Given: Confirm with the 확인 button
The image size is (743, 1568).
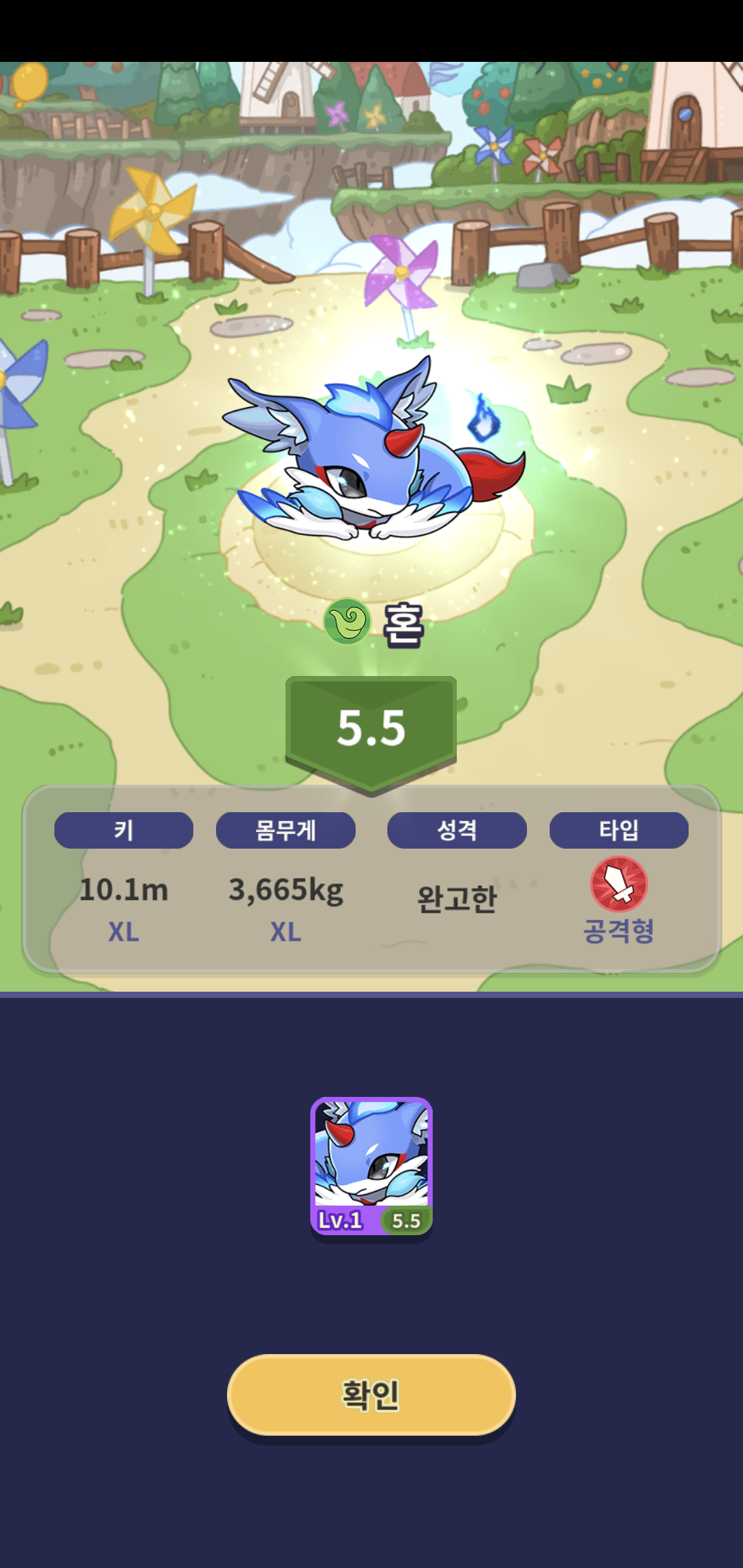Looking at the screenshot, I should click(x=371, y=1395).
